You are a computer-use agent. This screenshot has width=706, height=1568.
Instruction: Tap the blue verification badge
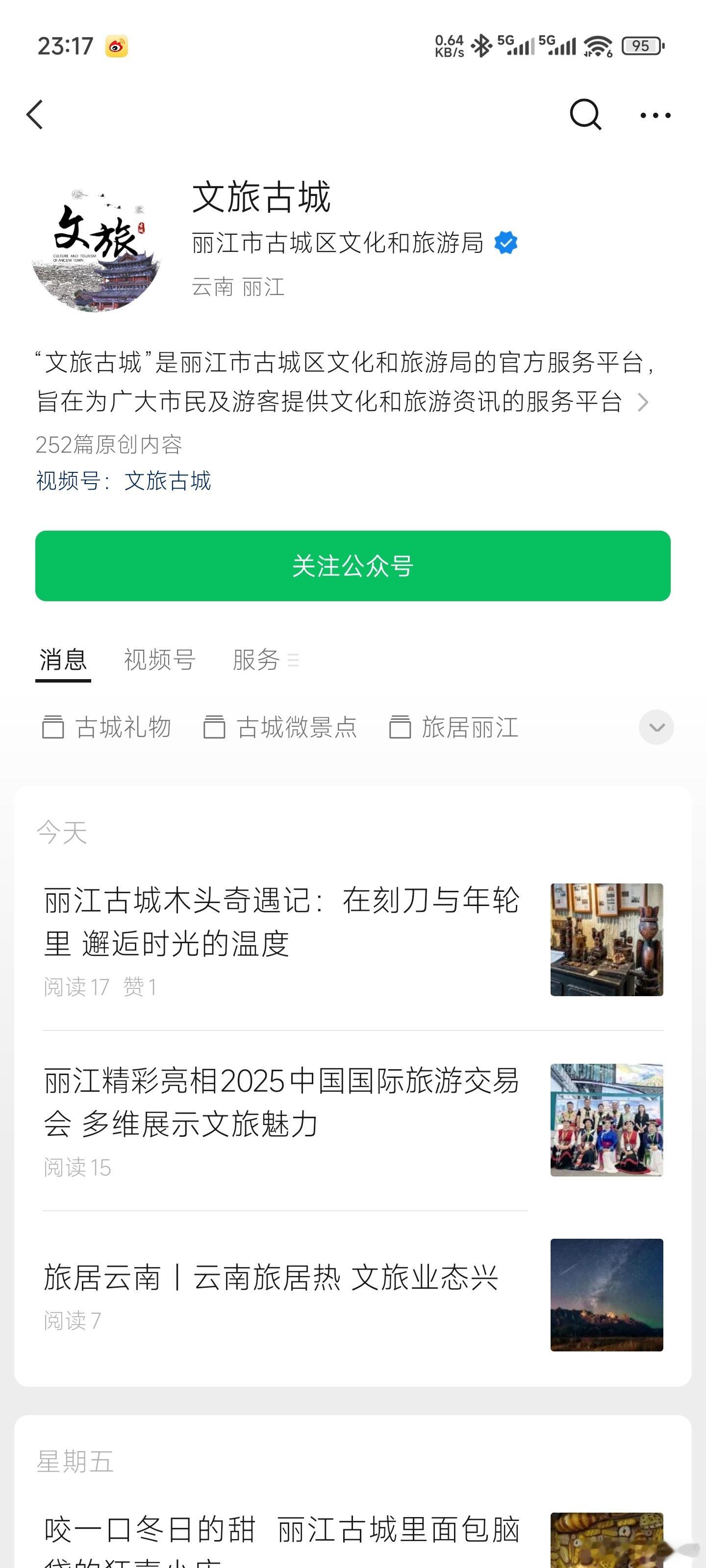tap(506, 242)
